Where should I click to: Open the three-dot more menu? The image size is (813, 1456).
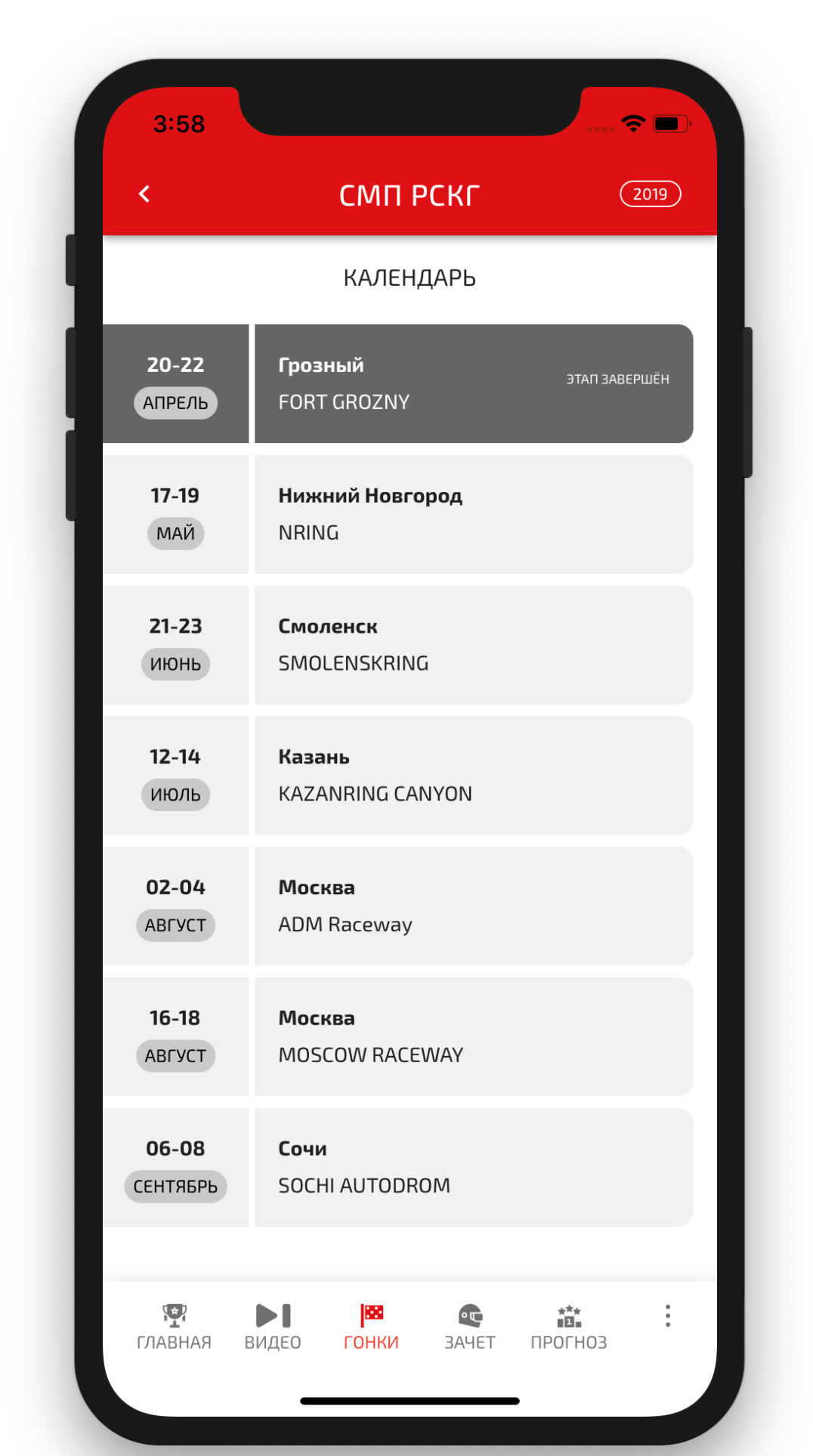667,1316
